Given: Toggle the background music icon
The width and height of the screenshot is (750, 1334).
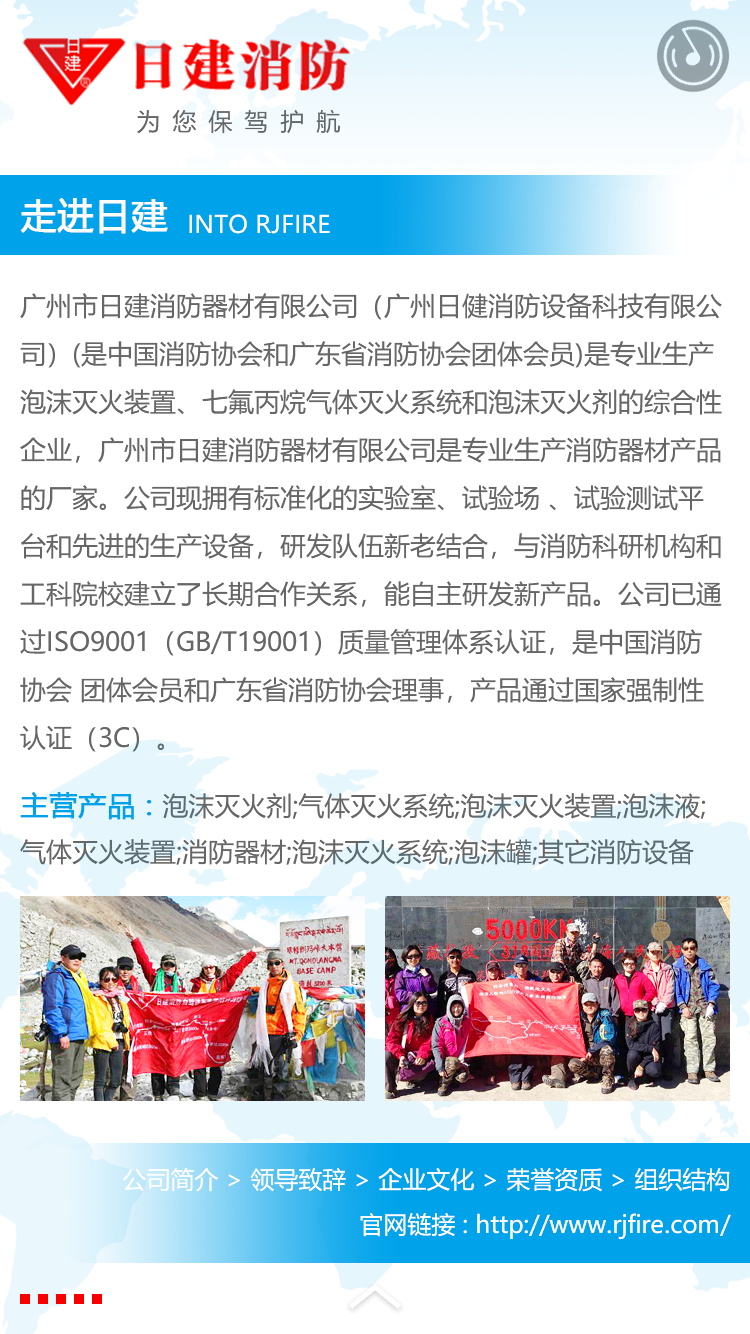Looking at the screenshot, I should pos(693,56).
